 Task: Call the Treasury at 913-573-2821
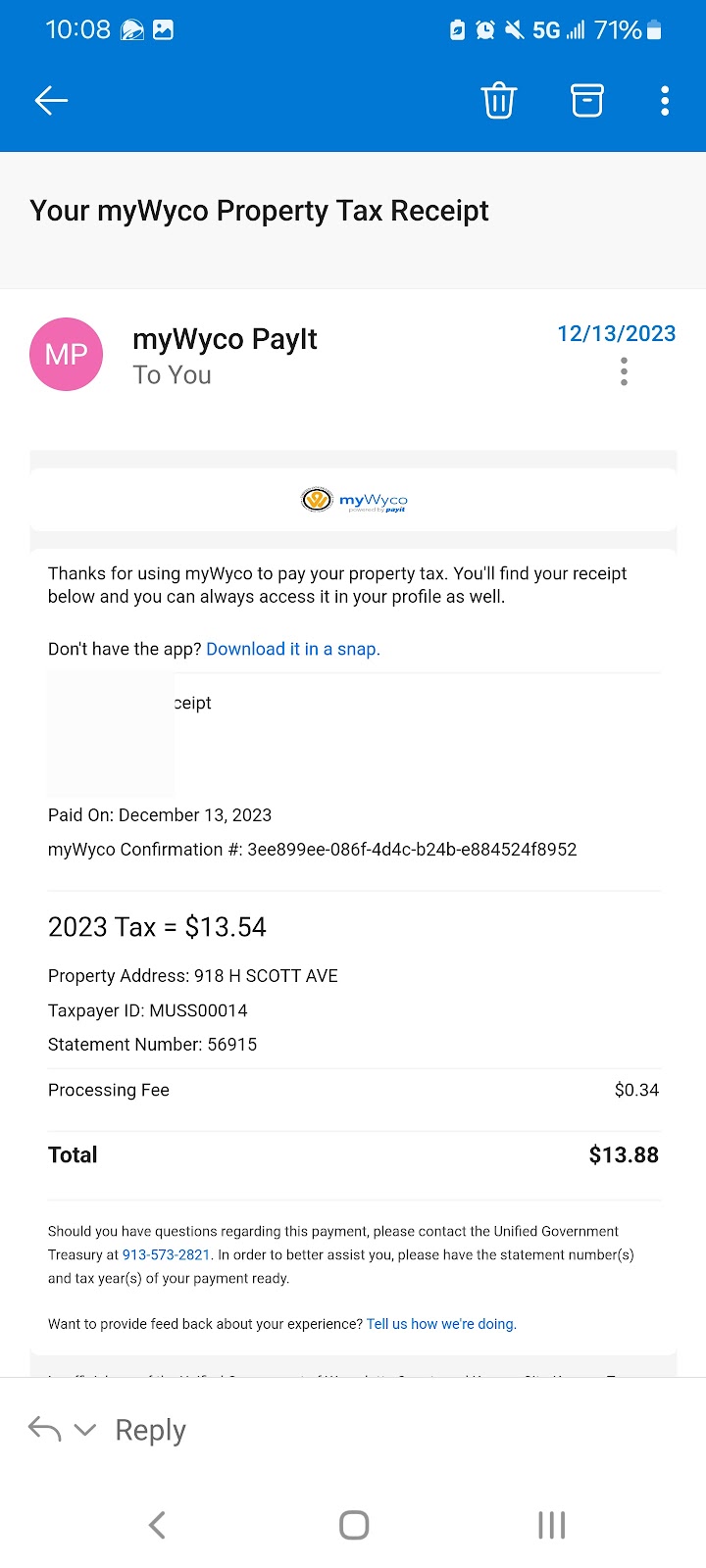166,1254
